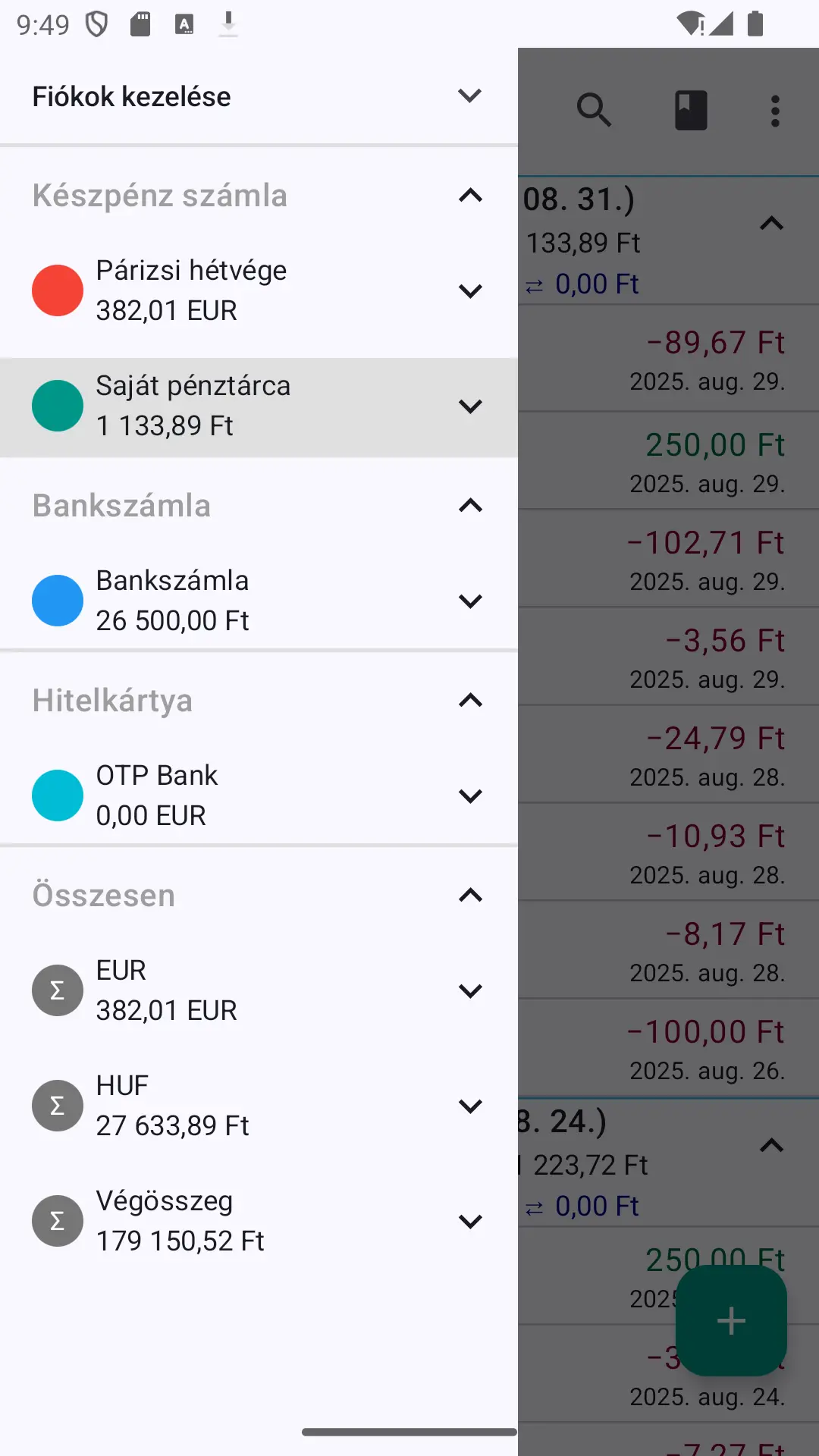Open the HUF total summary

click(227, 1106)
